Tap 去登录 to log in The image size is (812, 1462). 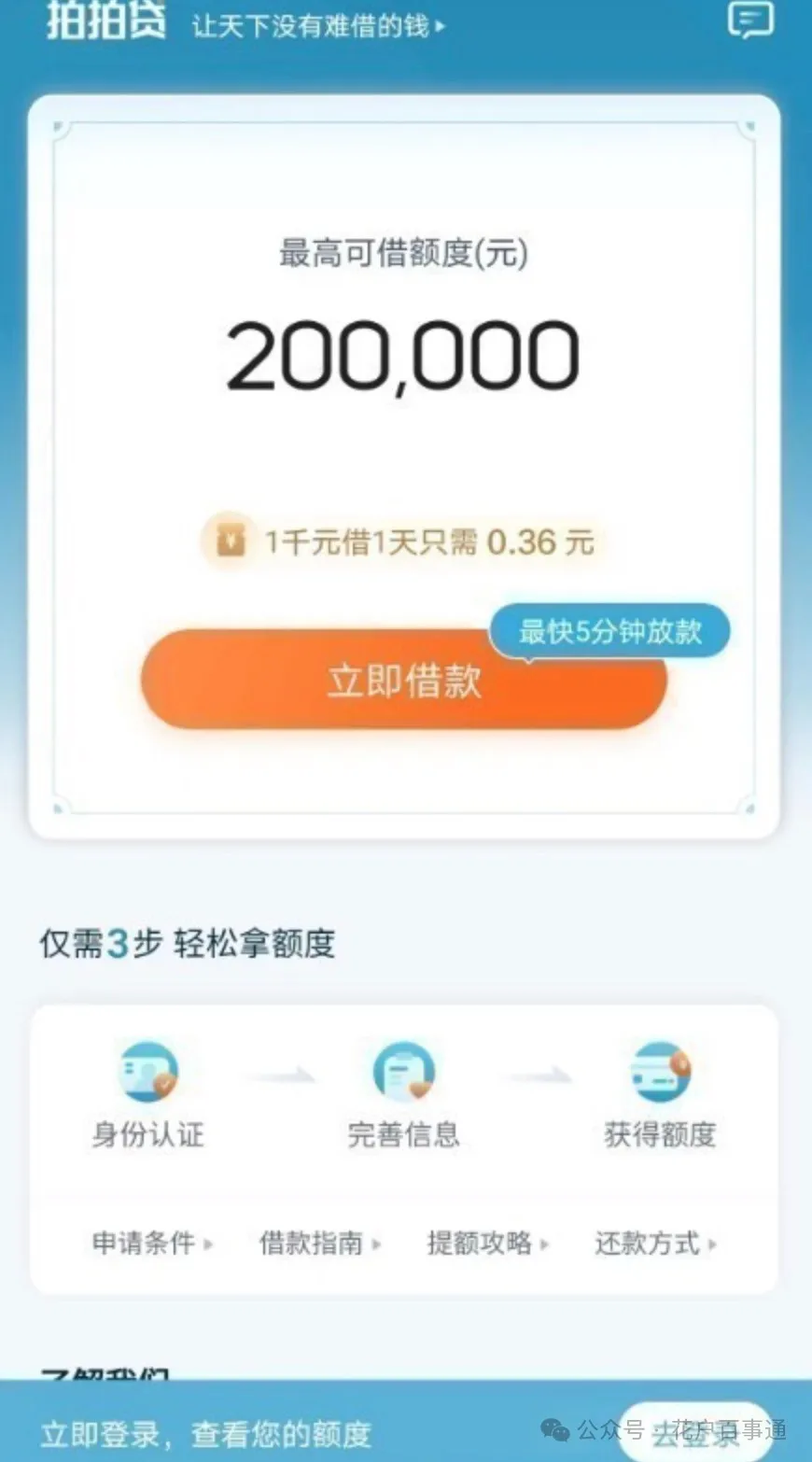click(x=696, y=1432)
